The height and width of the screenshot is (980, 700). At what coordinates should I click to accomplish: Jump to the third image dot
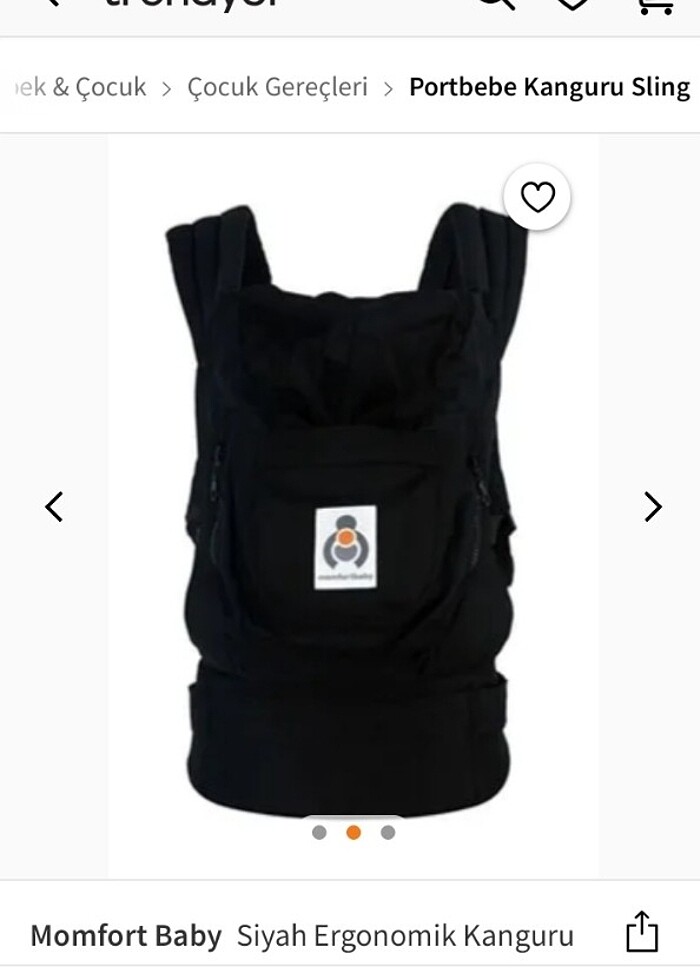tap(388, 832)
